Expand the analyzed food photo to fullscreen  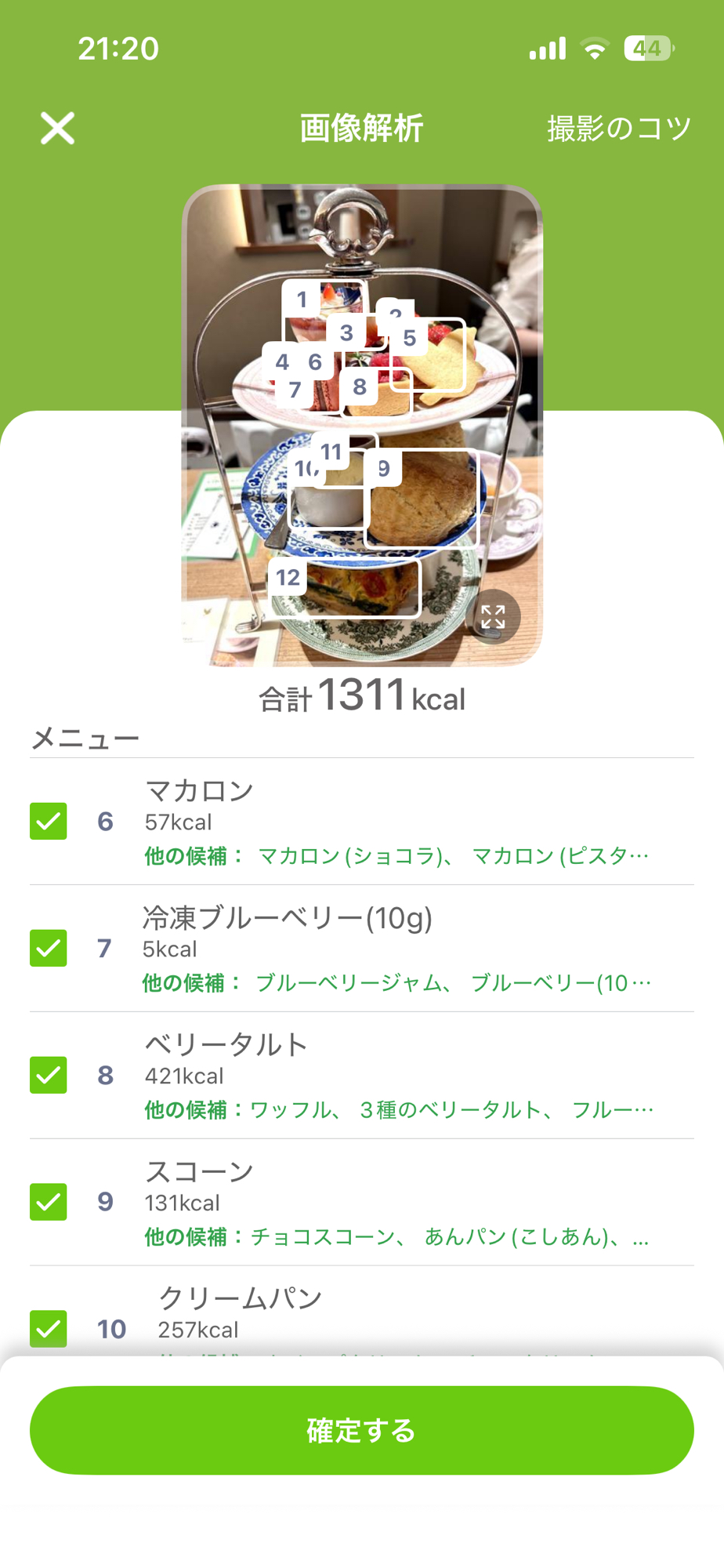(x=493, y=617)
